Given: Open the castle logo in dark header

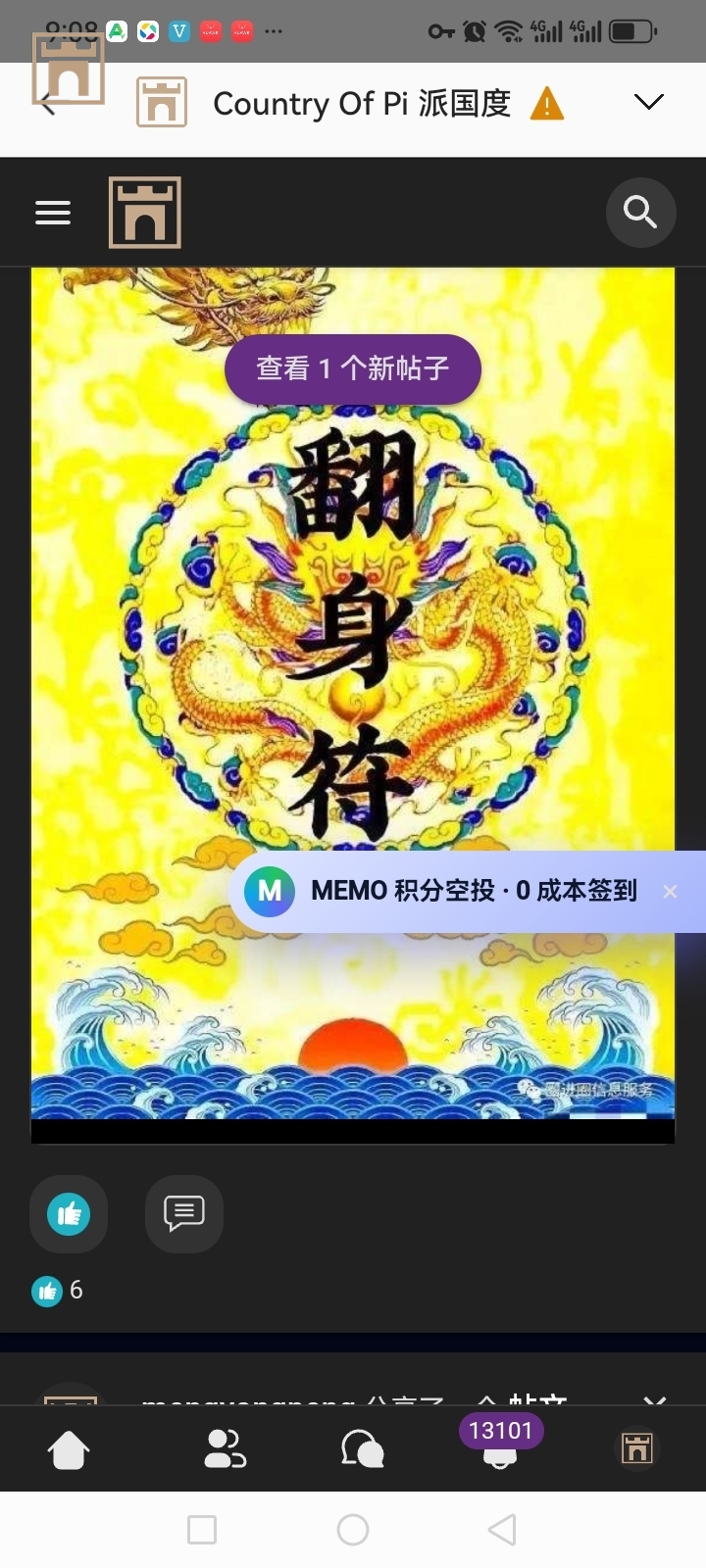Looking at the screenshot, I should [145, 213].
